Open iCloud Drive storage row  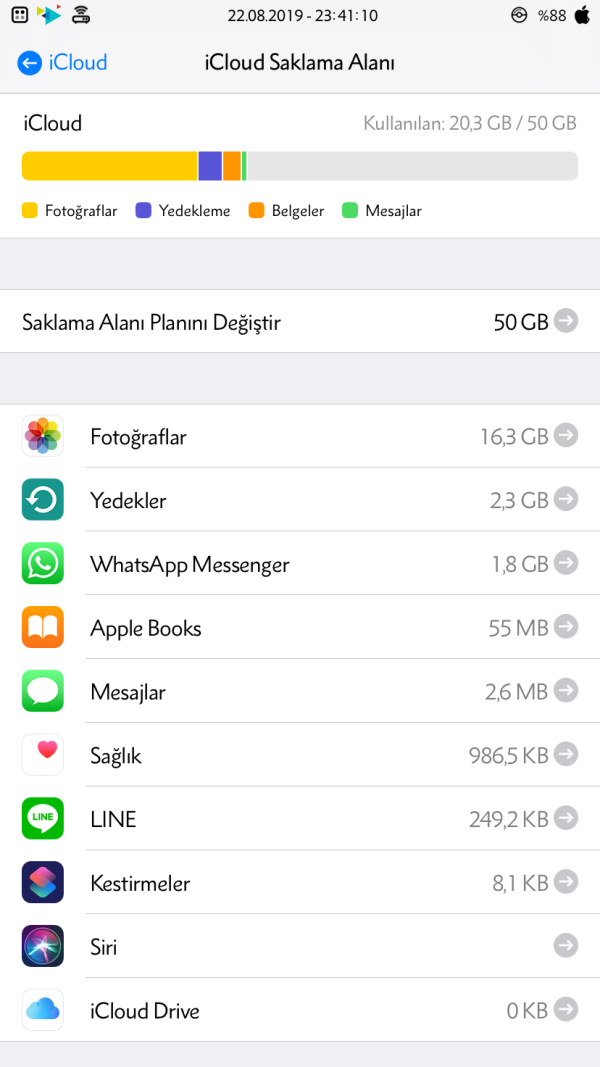(300, 1010)
